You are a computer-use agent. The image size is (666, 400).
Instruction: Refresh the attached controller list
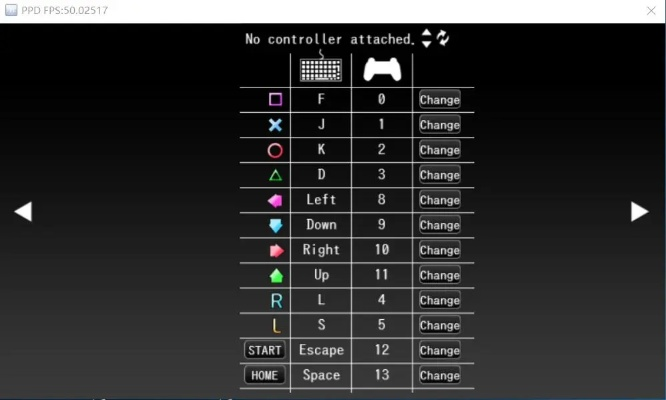tap(443, 38)
